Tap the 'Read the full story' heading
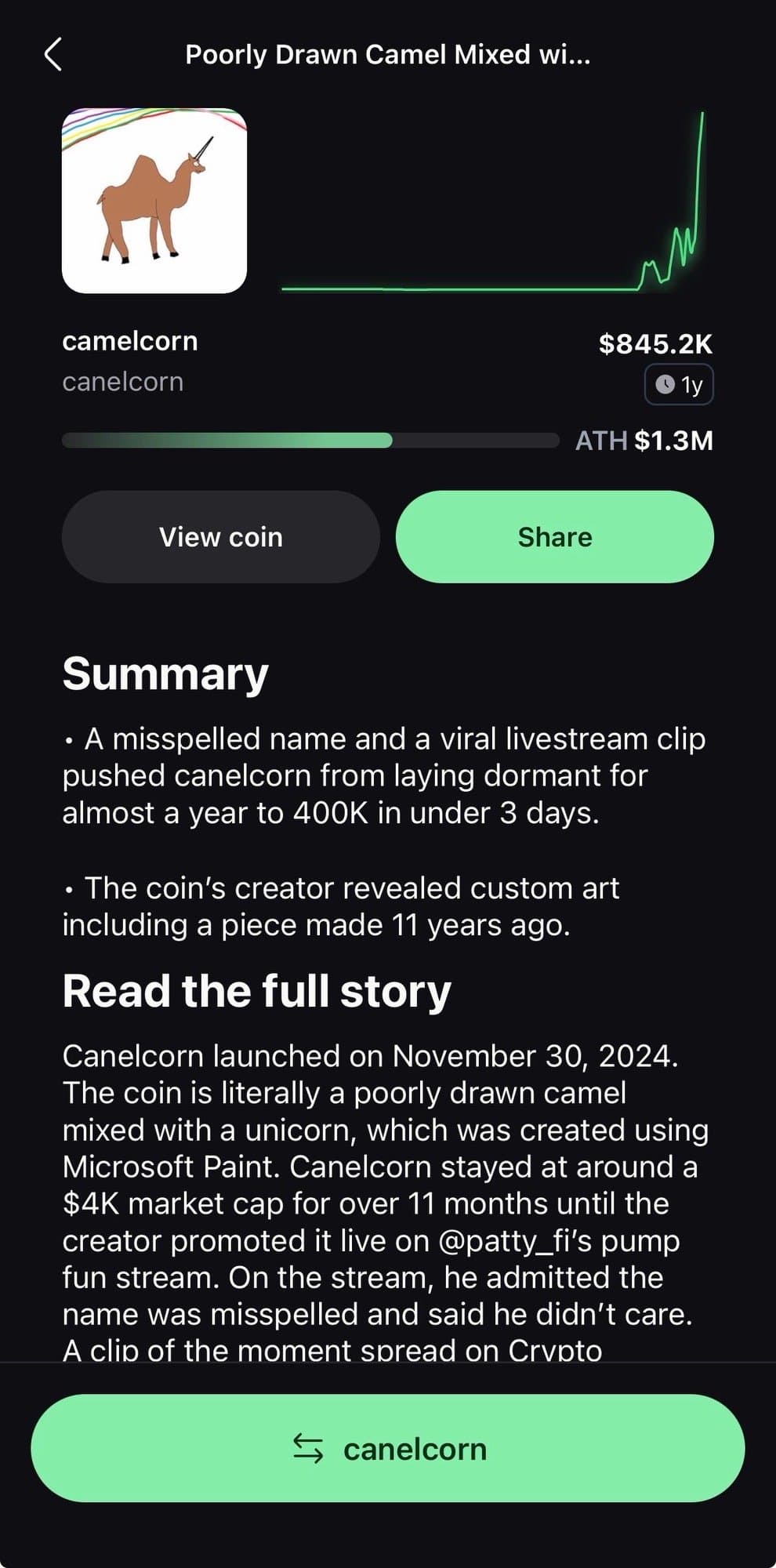 point(255,991)
